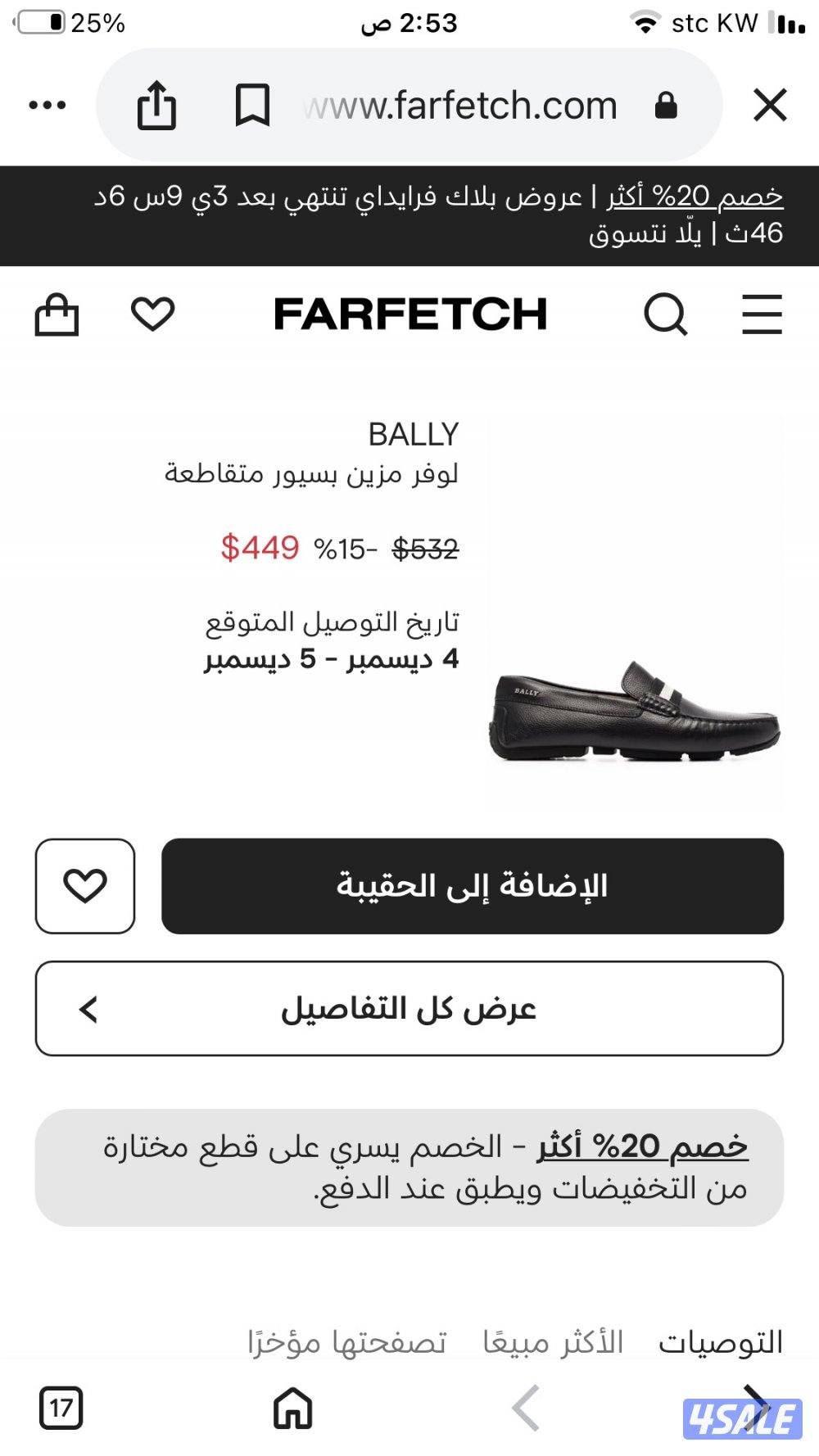Select the BALLY loafer product image
The width and height of the screenshot is (819, 1456).
(x=636, y=712)
